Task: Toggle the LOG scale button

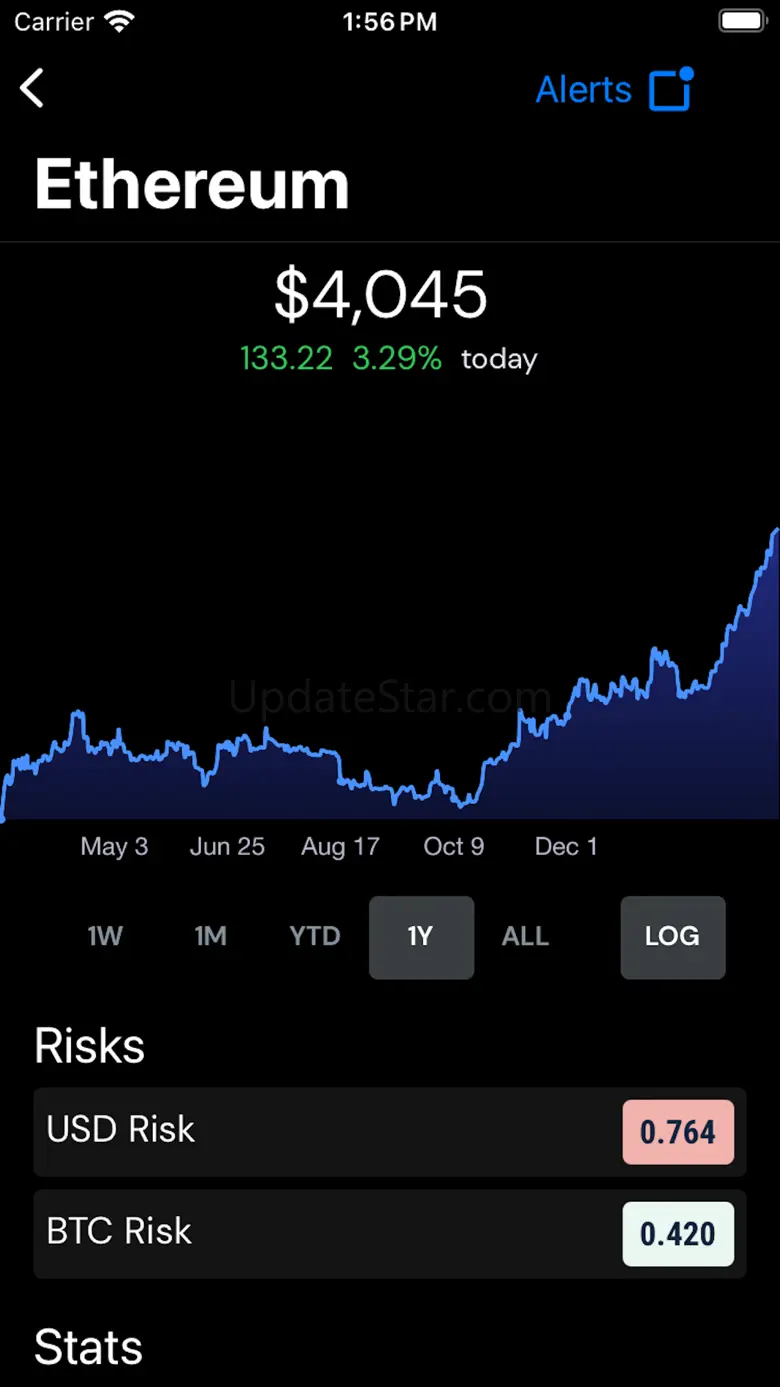Action: [x=672, y=937]
